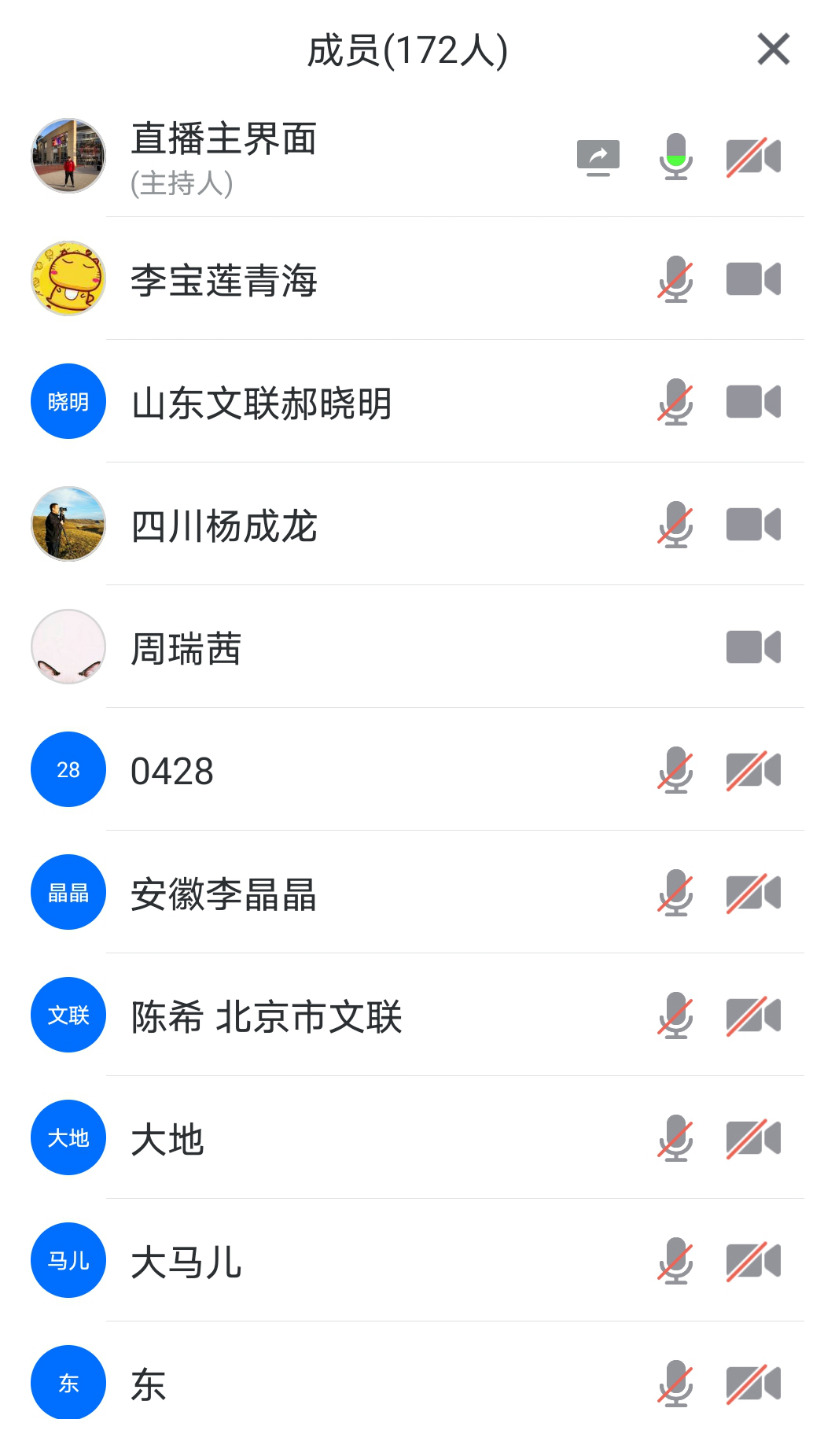The width and height of the screenshot is (835, 1456).
Task: Tap the camera icon for 周瑞茜
Action: coord(753,647)
